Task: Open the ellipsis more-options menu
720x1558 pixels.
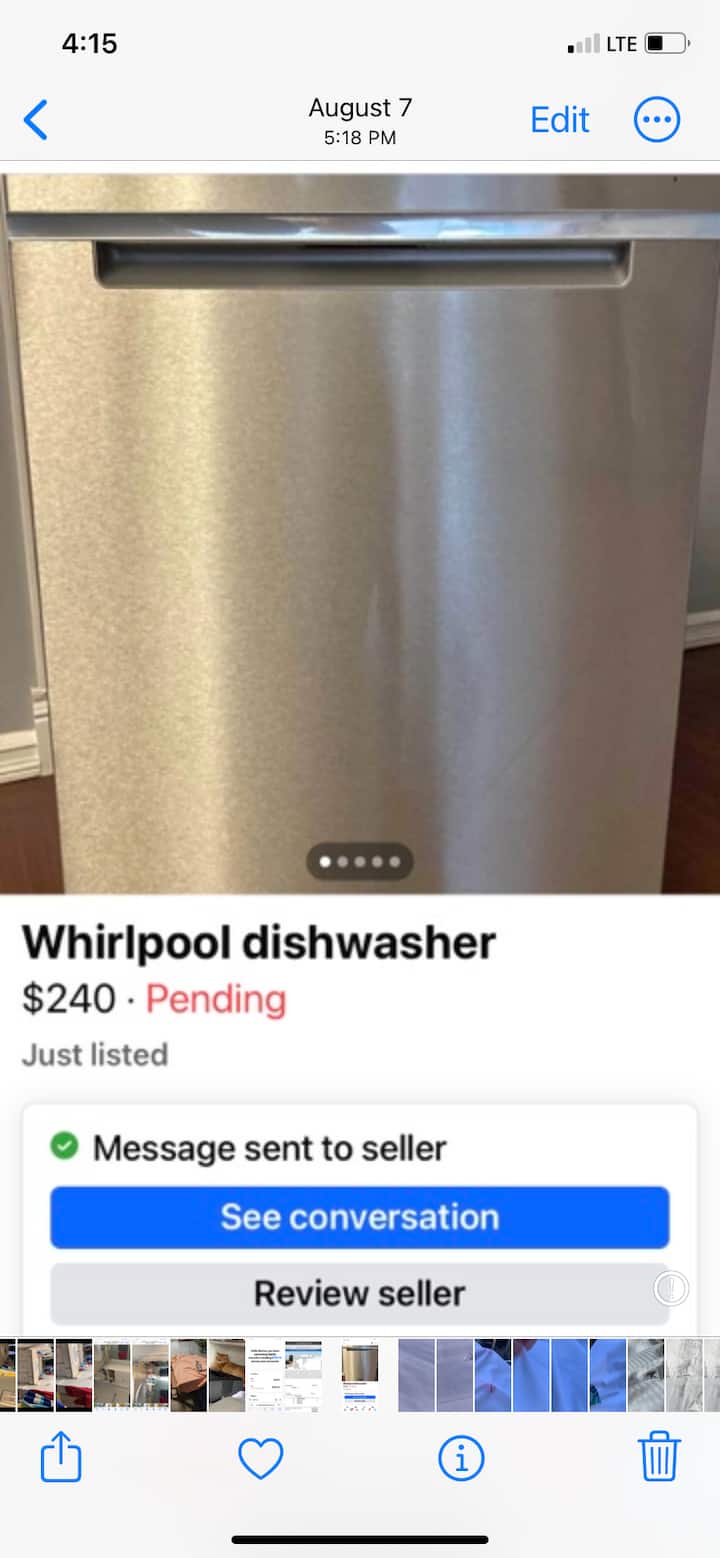Action: point(657,119)
